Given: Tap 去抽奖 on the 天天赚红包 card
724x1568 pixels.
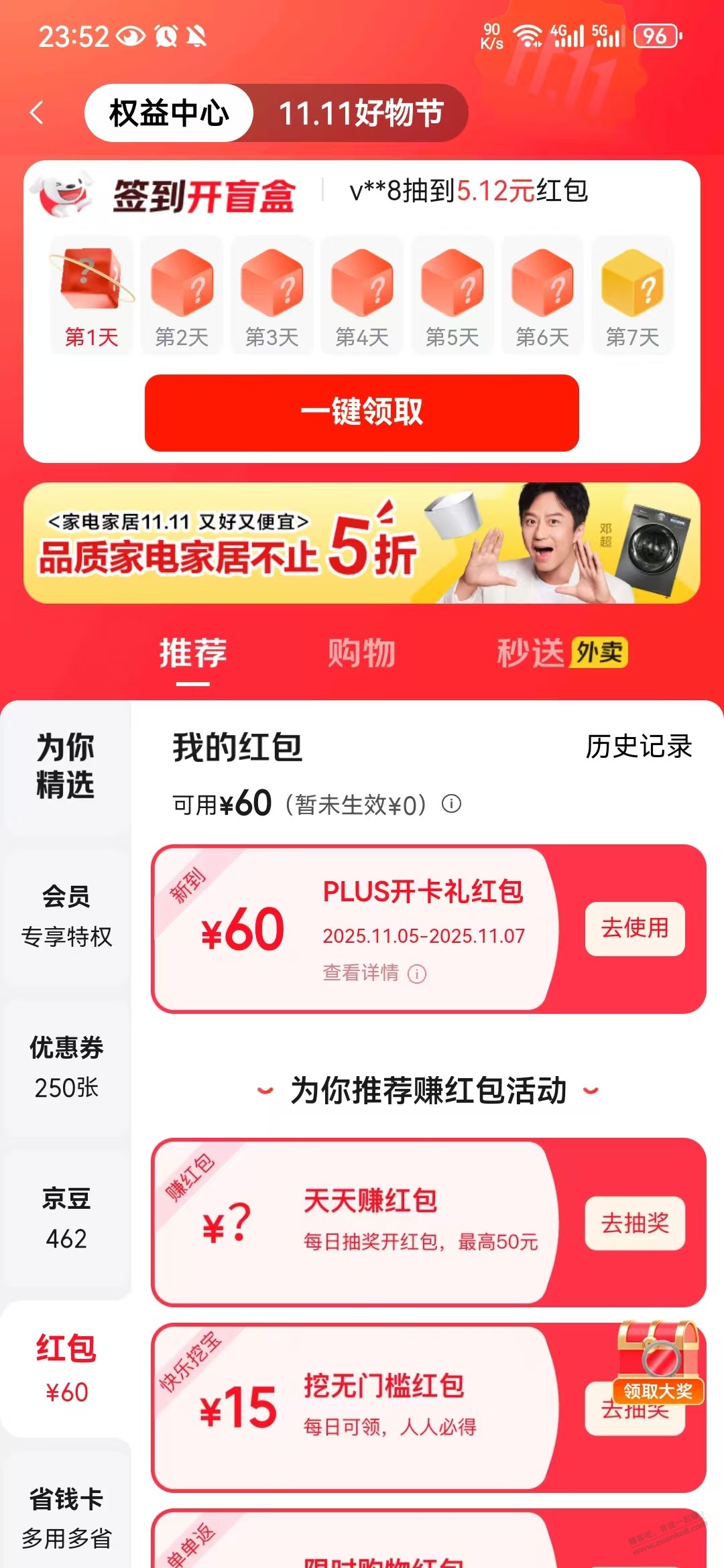Looking at the screenshot, I should [x=634, y=1224].
